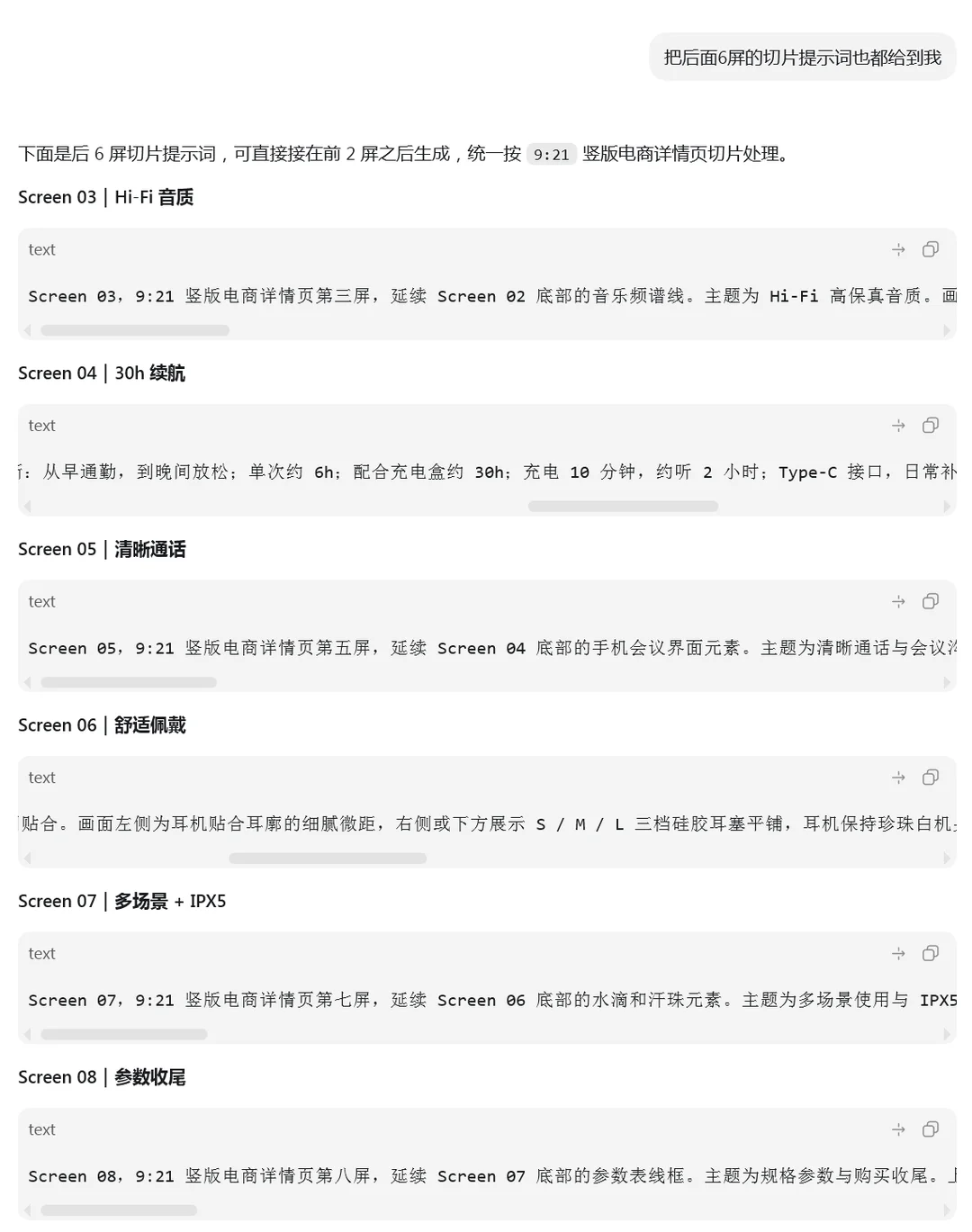Toggle line wrap on Screen 05 code block
The height and width of the screenshot is (1232, 972).
[898, 601]
